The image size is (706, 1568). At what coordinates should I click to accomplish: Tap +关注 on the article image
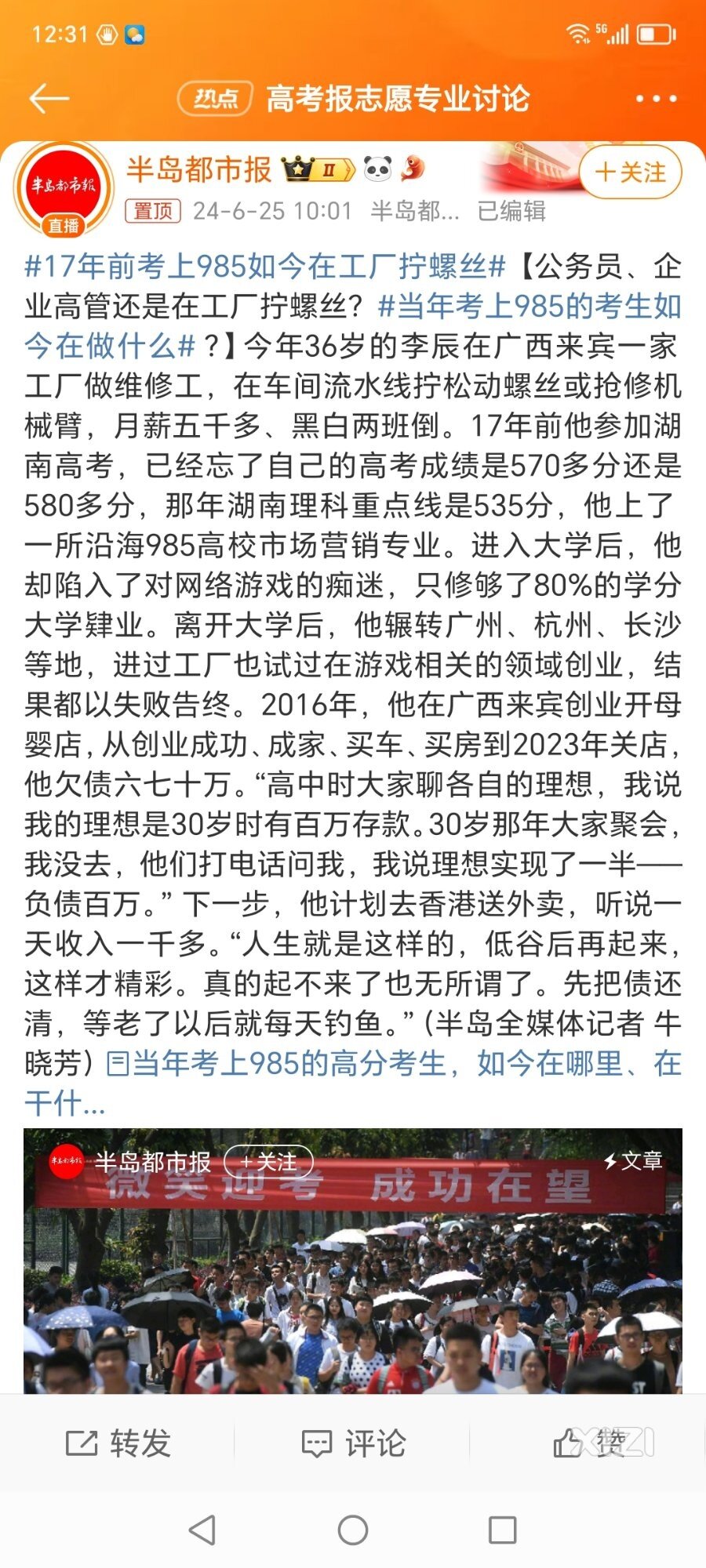point(269,1161)
